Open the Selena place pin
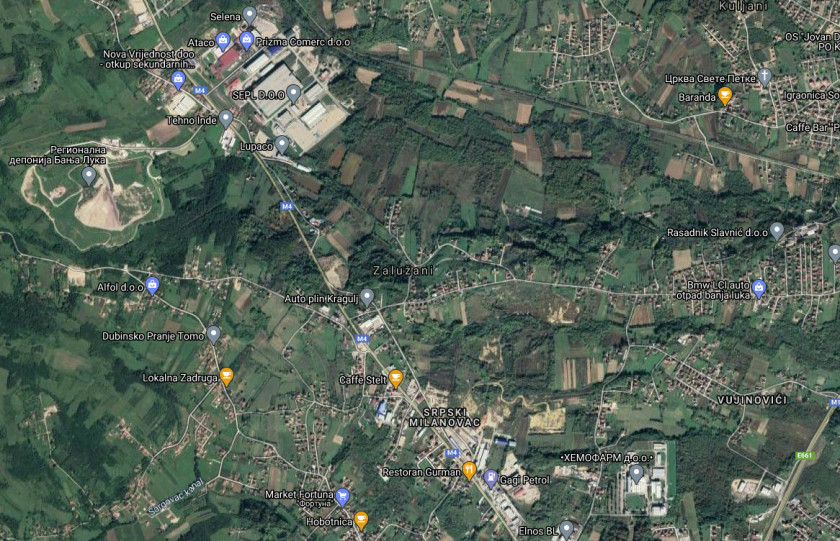 click(250, 17)
